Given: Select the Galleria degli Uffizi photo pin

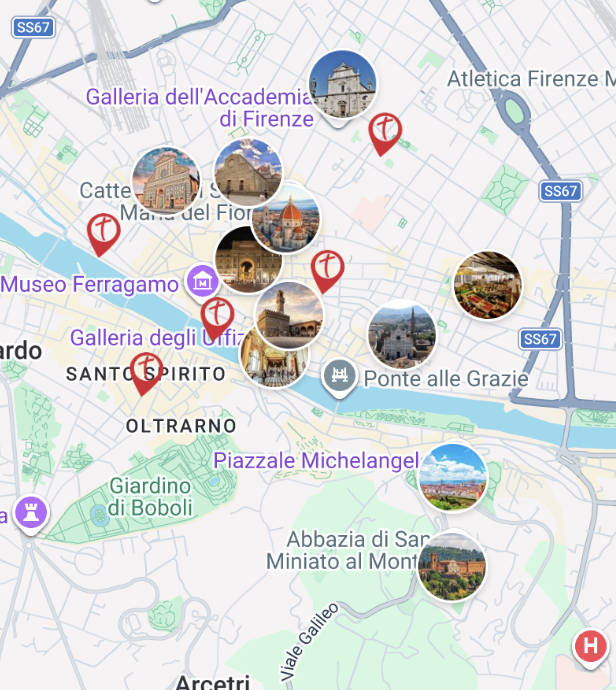Looking at the screenshot, I should point(272,356).
